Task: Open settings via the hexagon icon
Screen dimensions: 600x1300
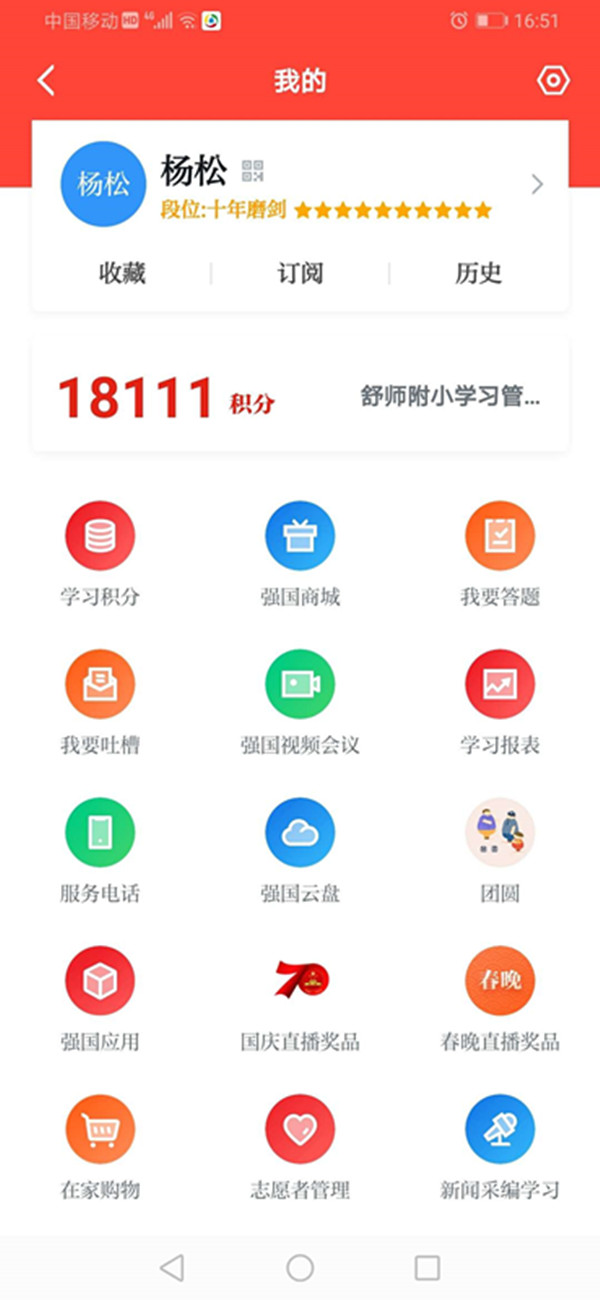Action: click(x=552, y=81)
